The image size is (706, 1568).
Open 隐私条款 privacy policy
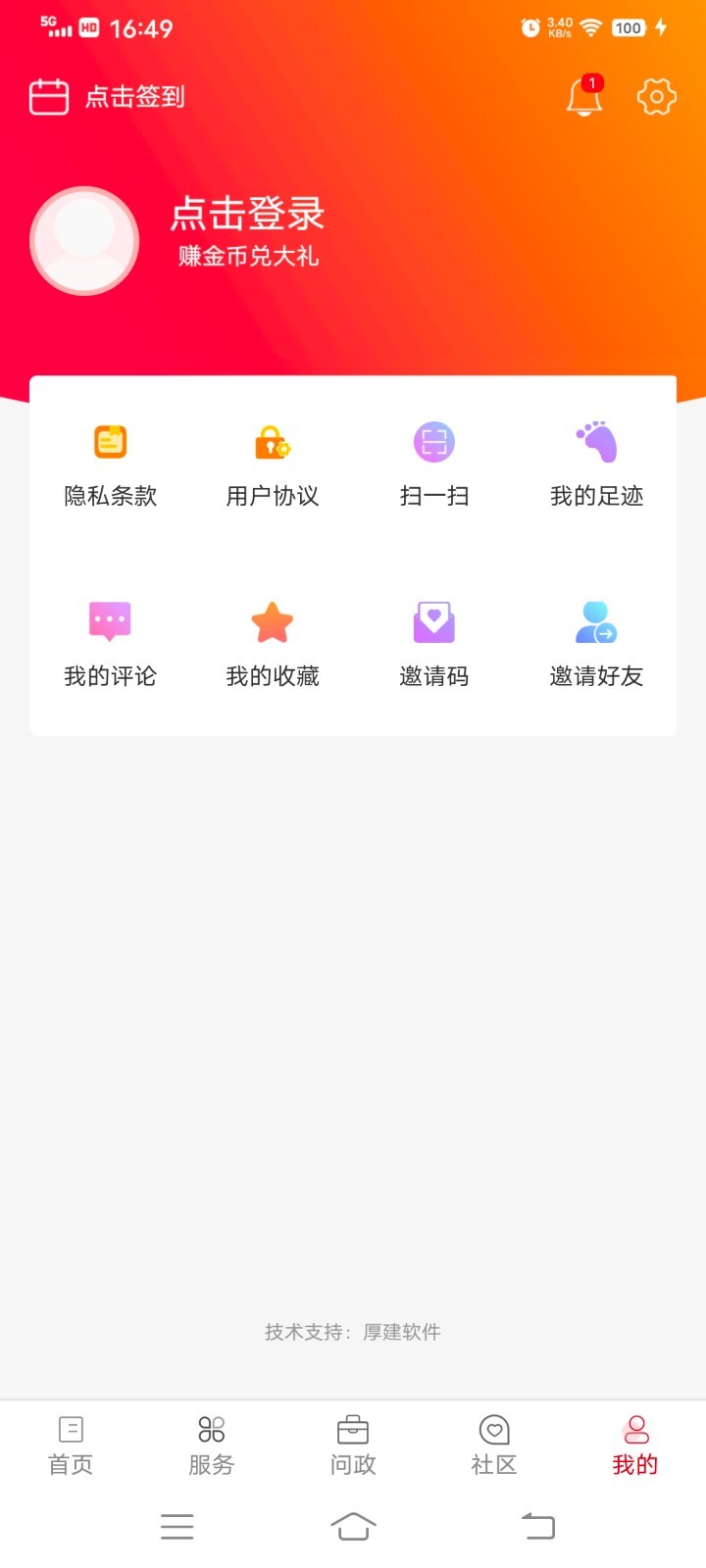(x=111, y=466)
